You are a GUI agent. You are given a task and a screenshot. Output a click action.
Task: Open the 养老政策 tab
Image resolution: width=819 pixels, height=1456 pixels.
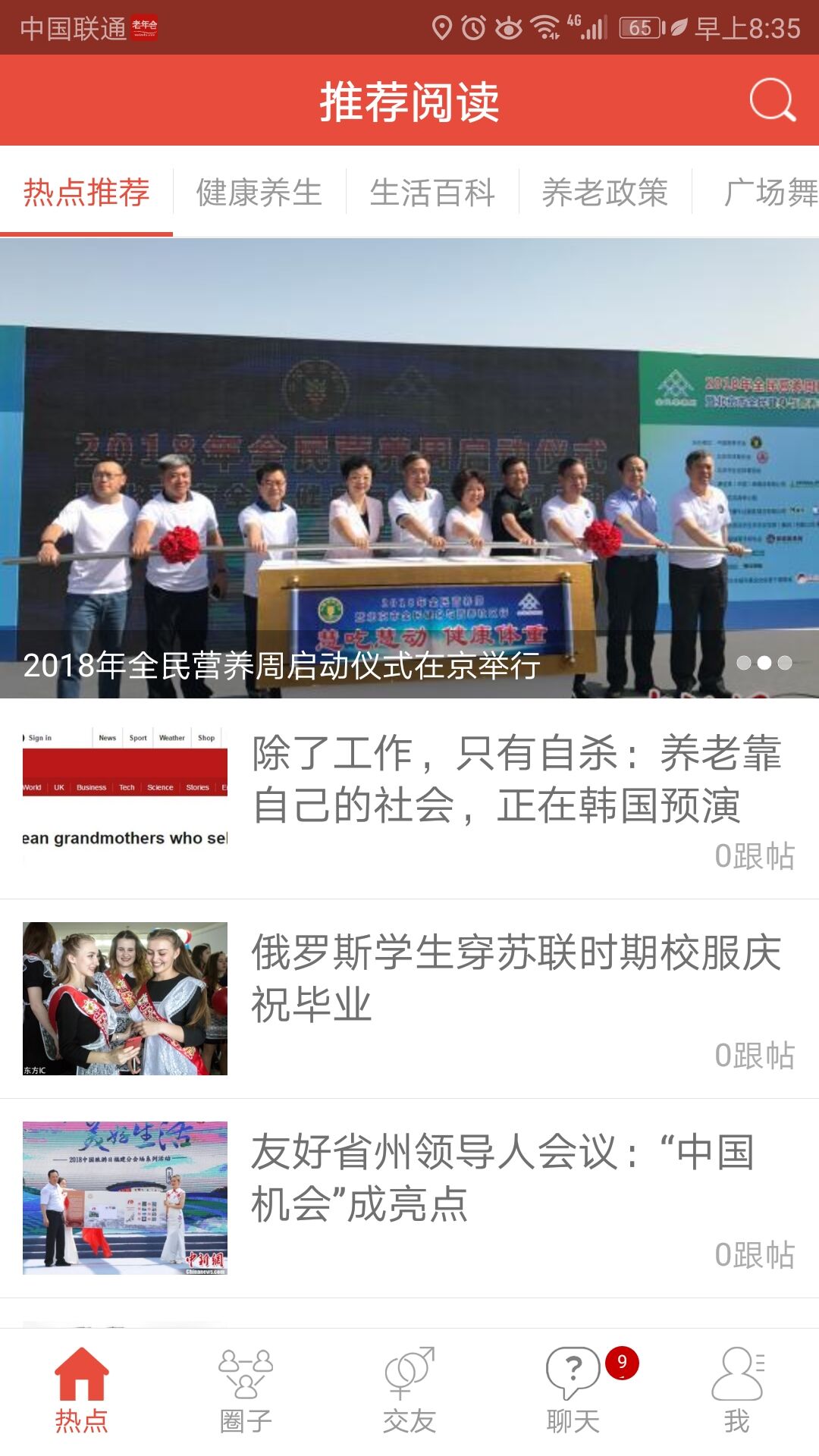605,193
